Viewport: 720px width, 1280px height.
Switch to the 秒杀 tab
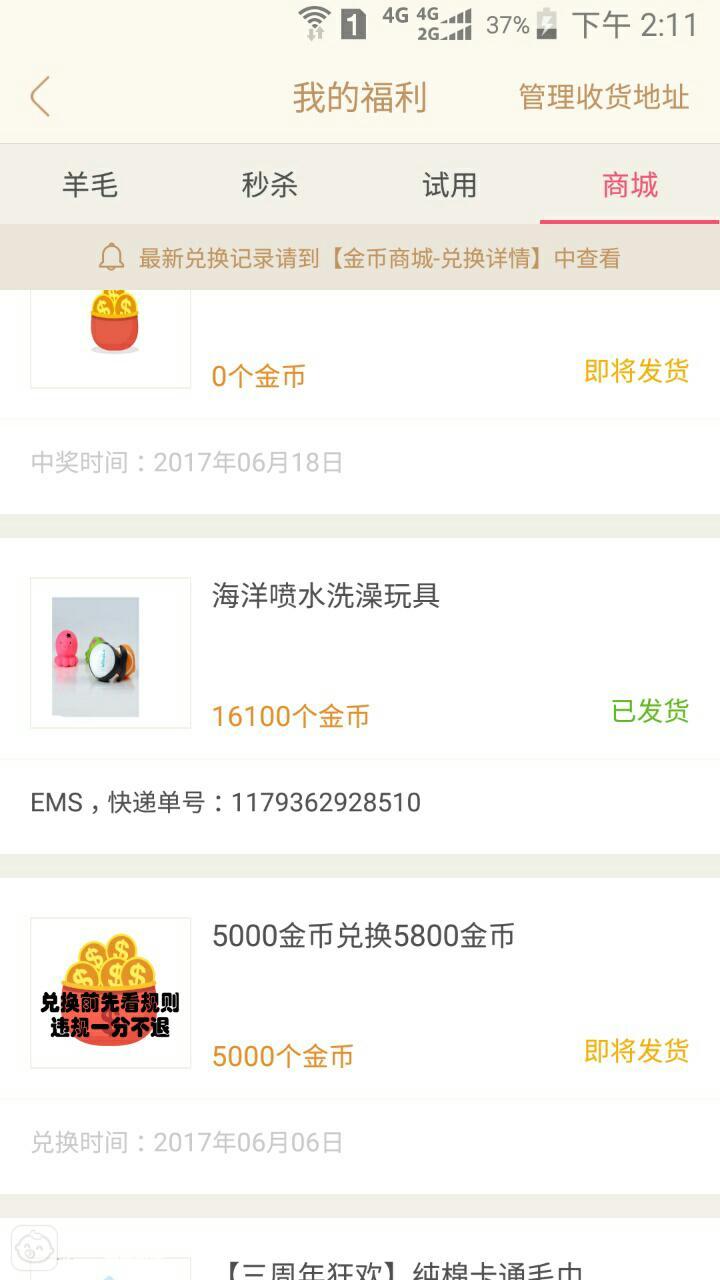(x=269, y=185)
